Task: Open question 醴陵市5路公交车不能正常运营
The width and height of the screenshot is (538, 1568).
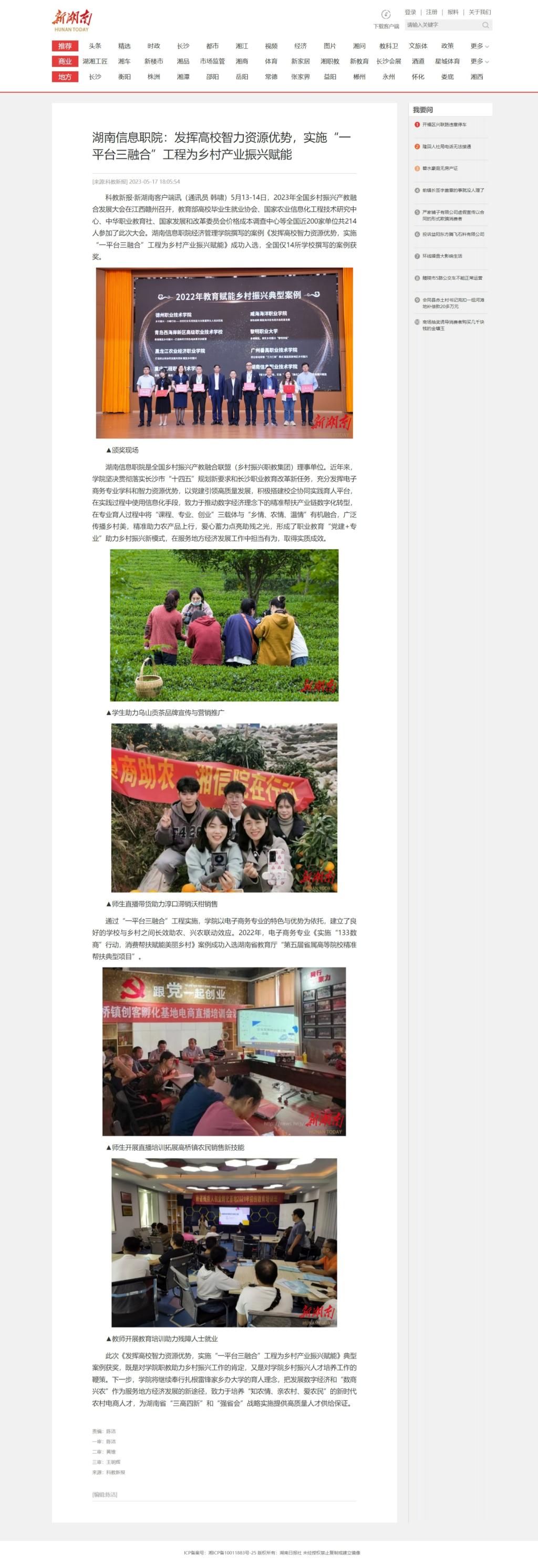Action: point(452,278)
